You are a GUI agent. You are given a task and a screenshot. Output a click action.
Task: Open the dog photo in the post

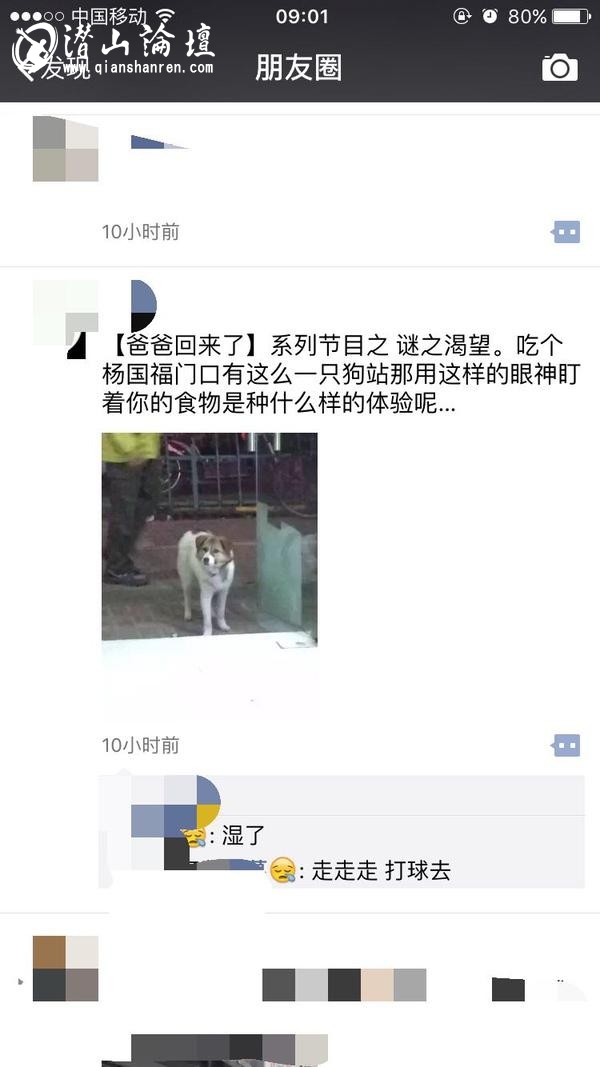tap(209, 536)
